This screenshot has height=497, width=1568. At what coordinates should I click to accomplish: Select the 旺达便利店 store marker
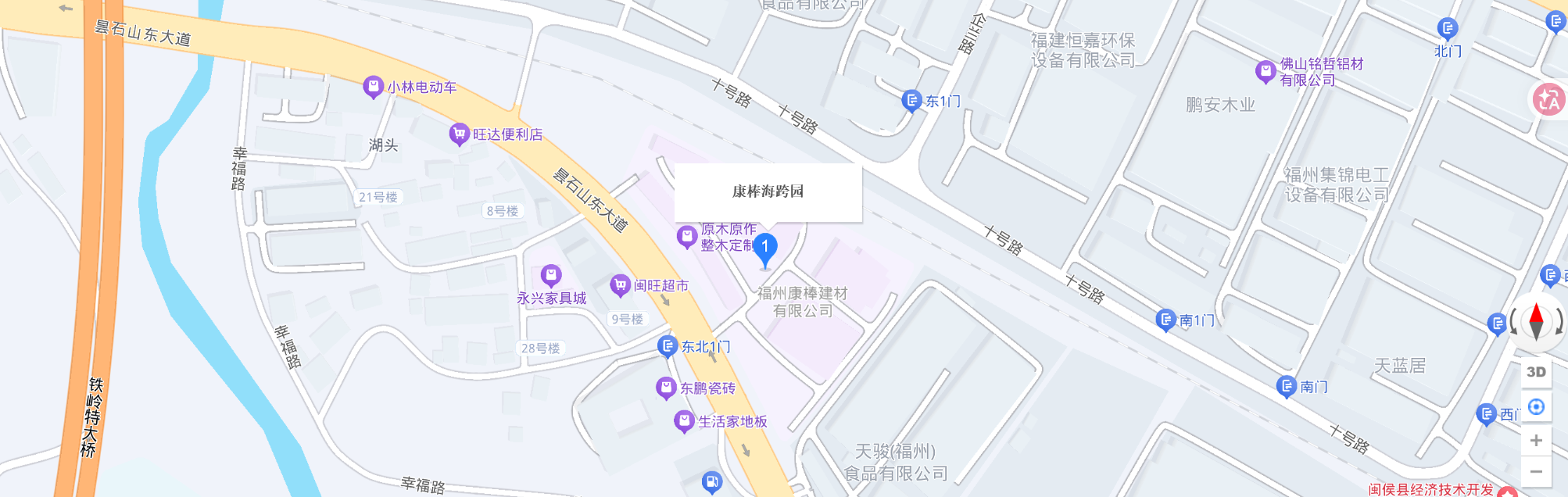(x=459, y=134)
